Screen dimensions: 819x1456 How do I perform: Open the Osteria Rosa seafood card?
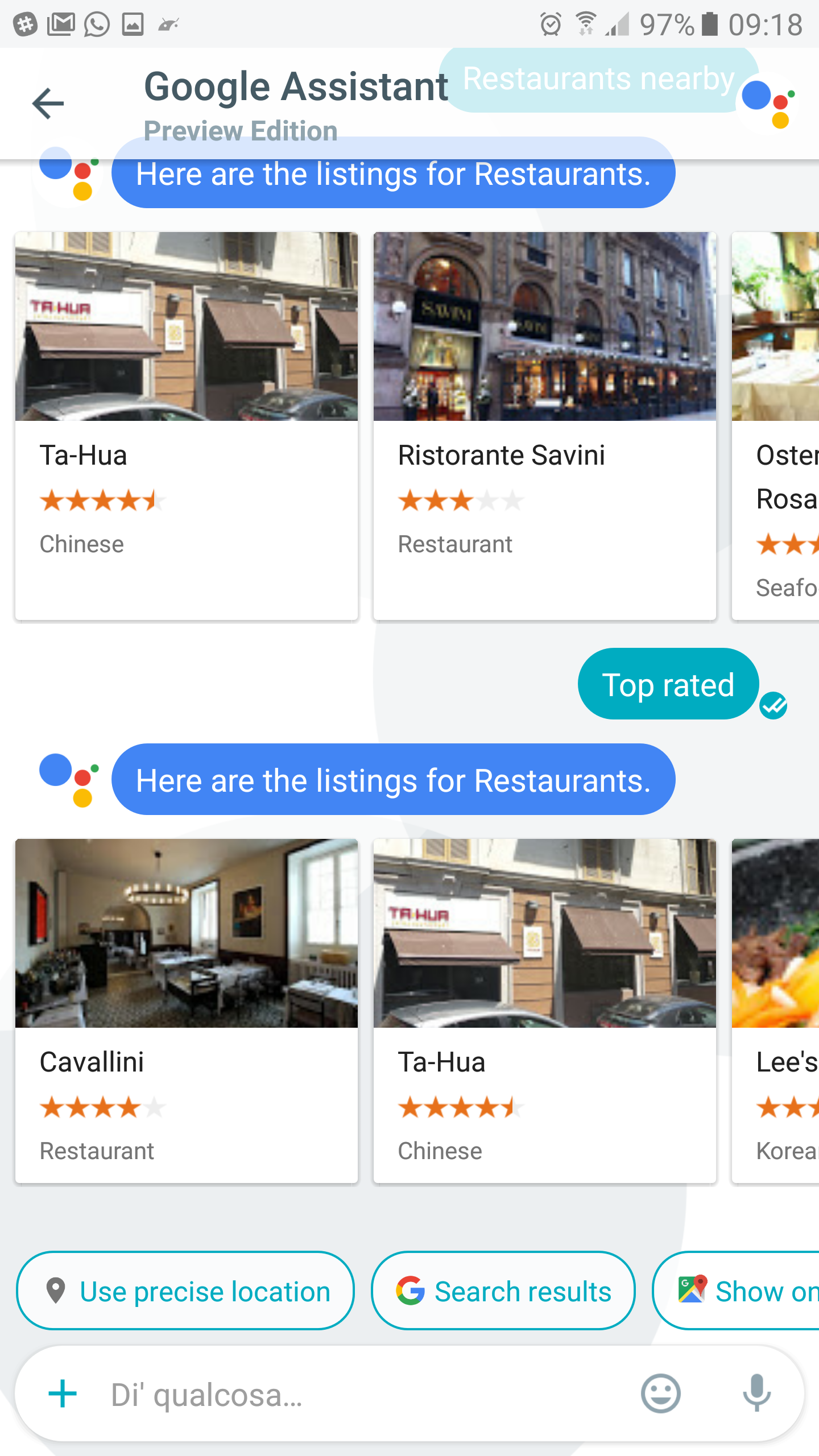(x=776, y=425)
